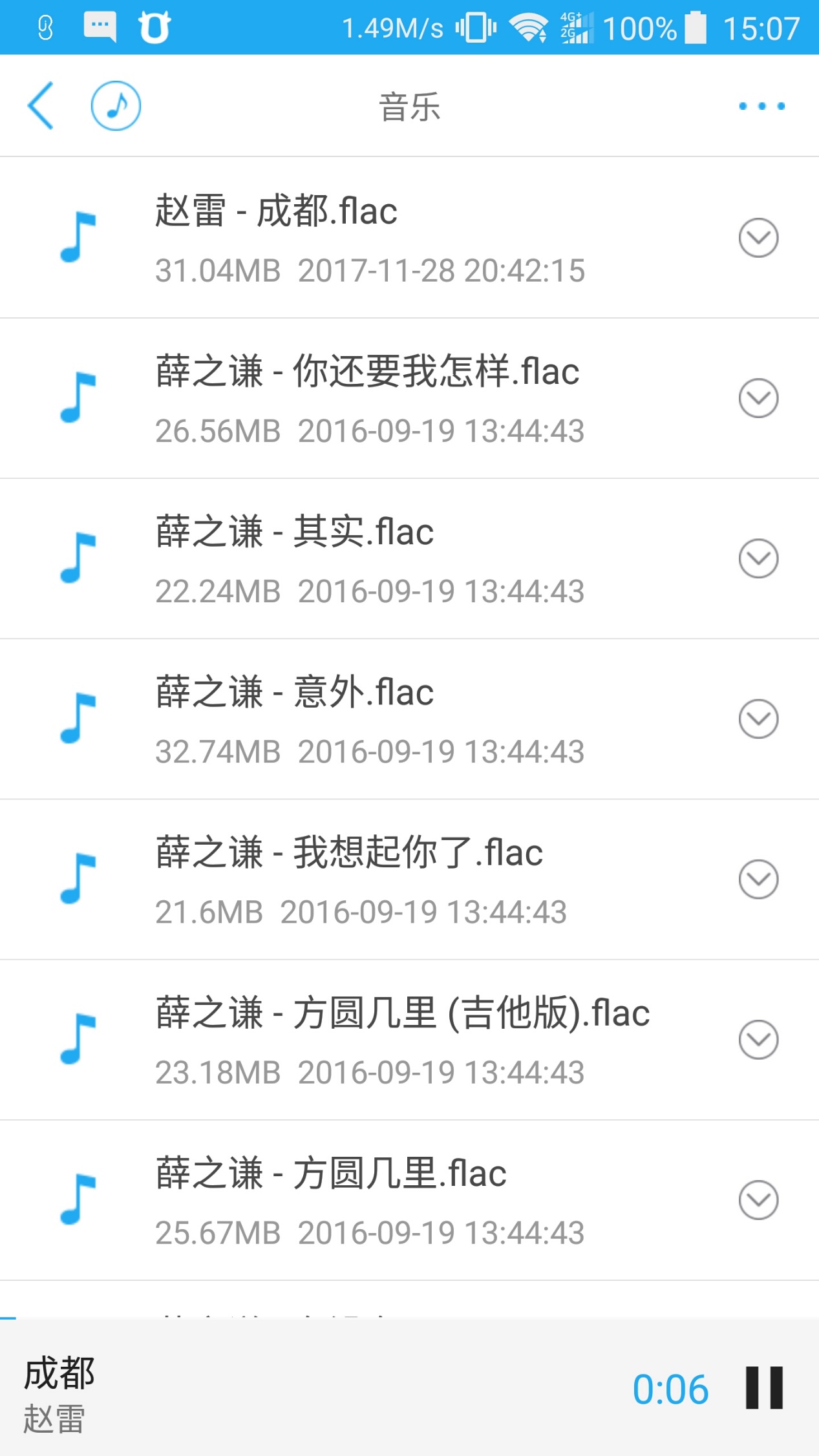The height and width of the screenshot is (1456, 819).
Task: Show options for 薛之谦 - 其实.flac
Action: (x=758, y=558)
